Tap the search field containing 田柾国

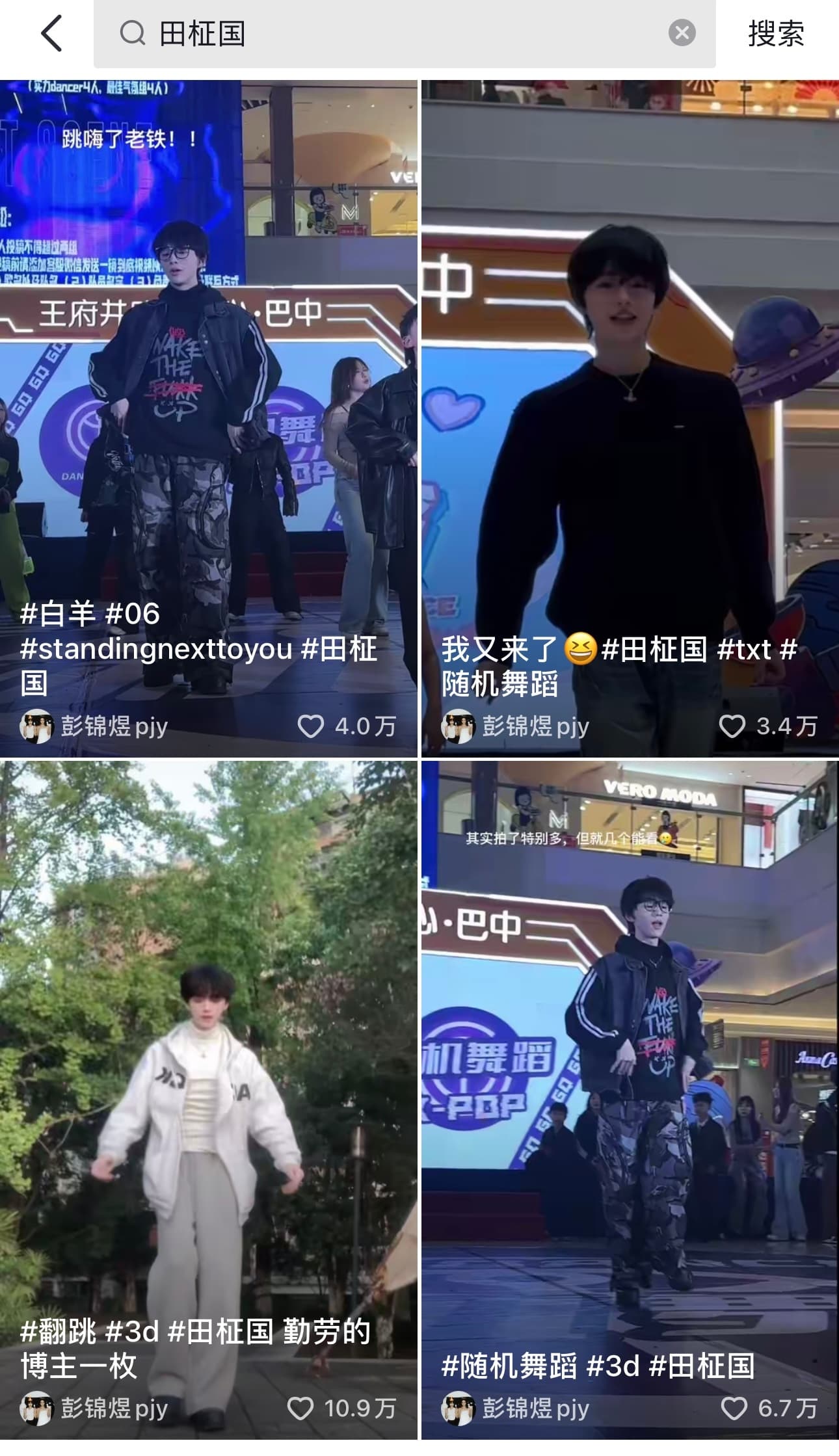pyautogui.click(x=390, y=33)
